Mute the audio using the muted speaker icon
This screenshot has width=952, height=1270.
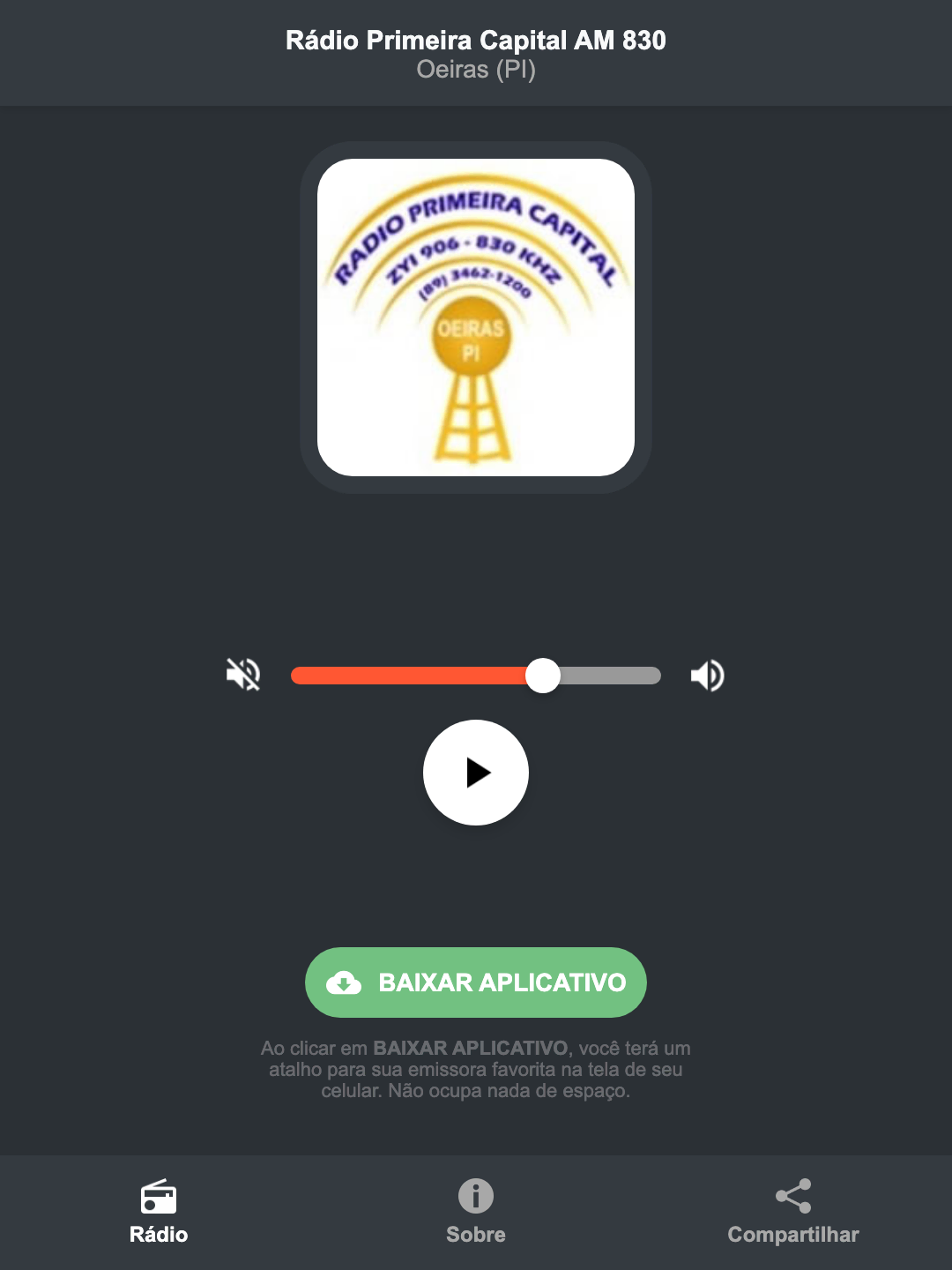click(x=242, y=675)
